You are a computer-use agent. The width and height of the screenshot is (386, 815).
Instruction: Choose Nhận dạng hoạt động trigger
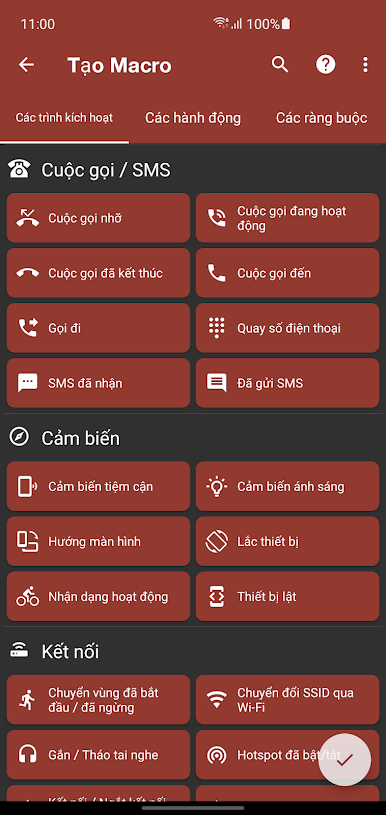[98, 596]
